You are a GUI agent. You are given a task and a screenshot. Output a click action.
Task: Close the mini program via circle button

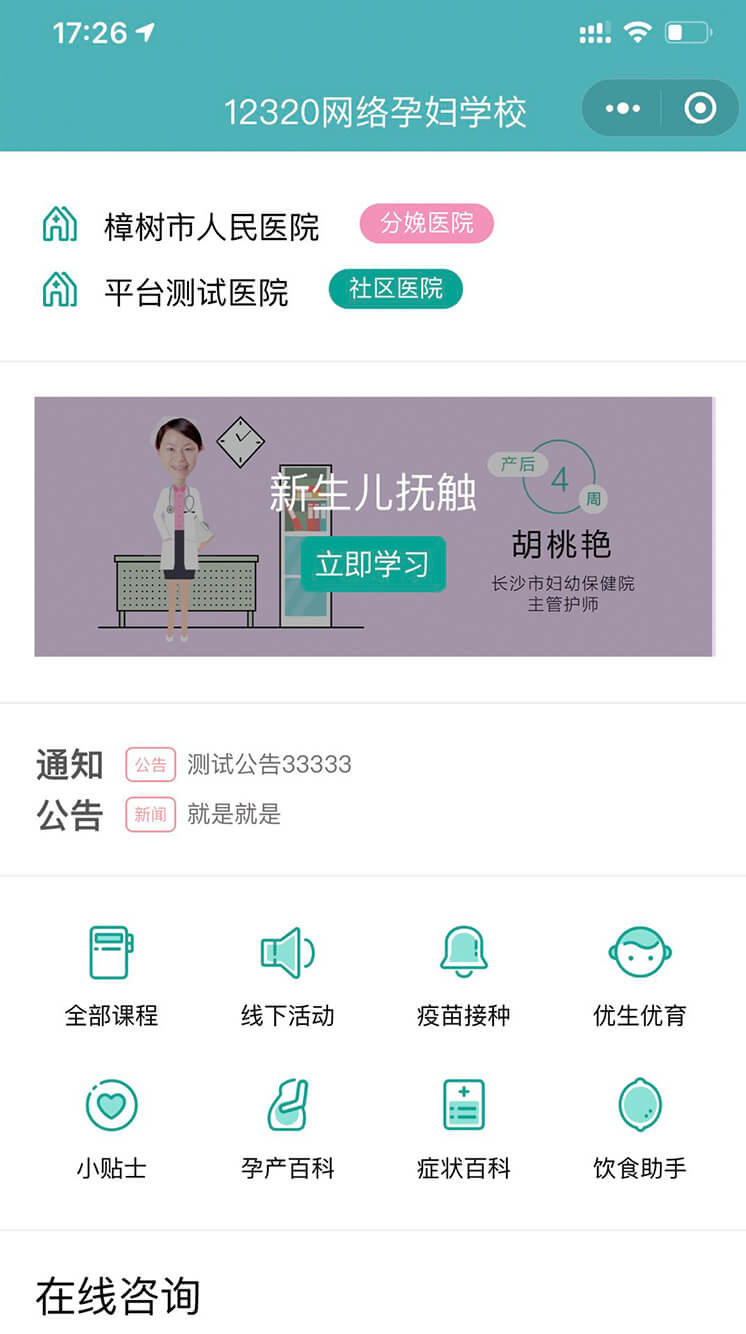click(700, 108)
